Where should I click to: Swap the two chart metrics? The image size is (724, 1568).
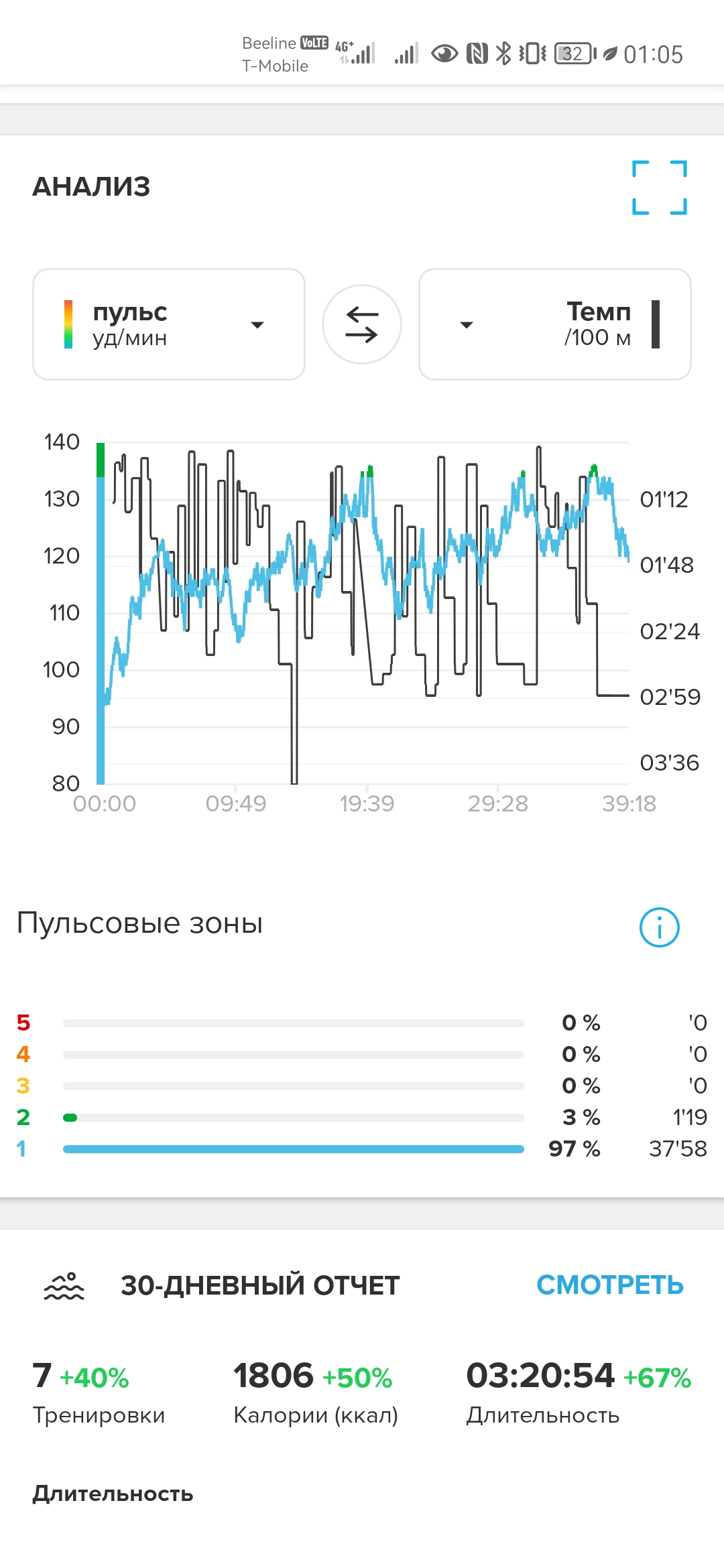click(x=362, y=325)
